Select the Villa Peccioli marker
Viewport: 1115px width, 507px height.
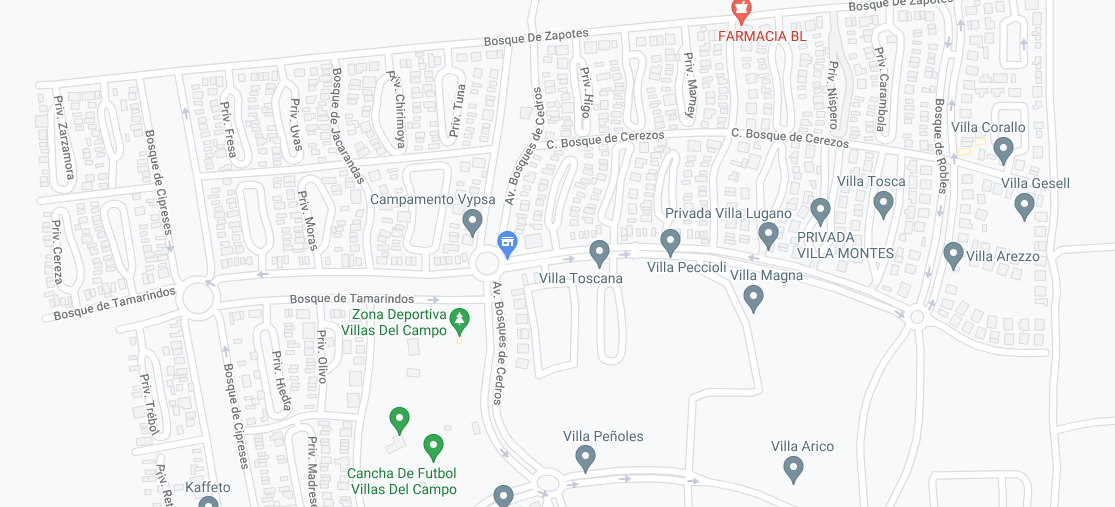coord(670,243)
